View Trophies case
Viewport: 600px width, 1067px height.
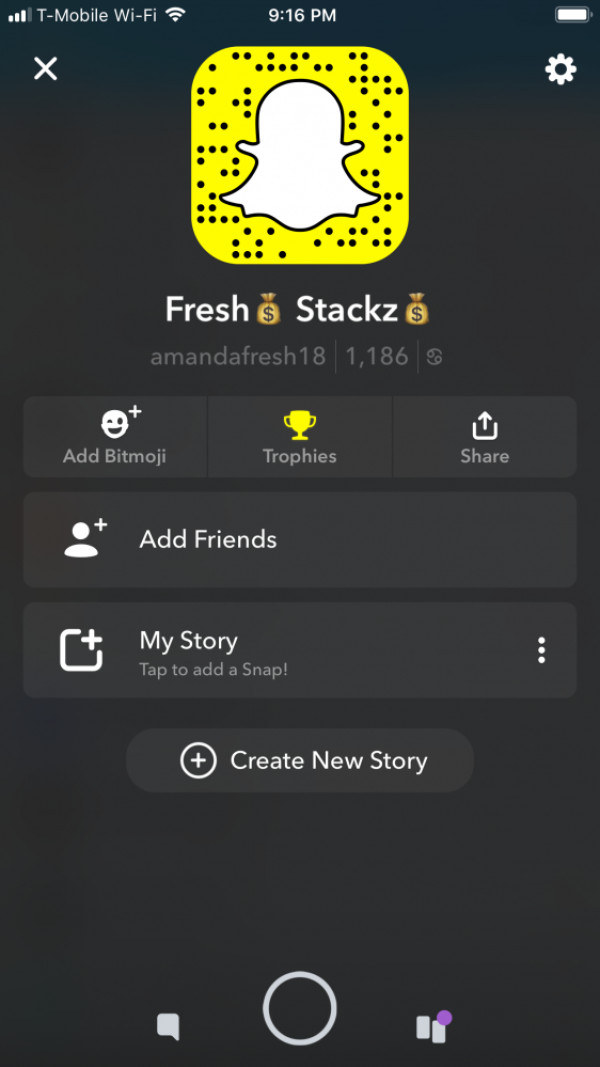click(x=300, y=436)
